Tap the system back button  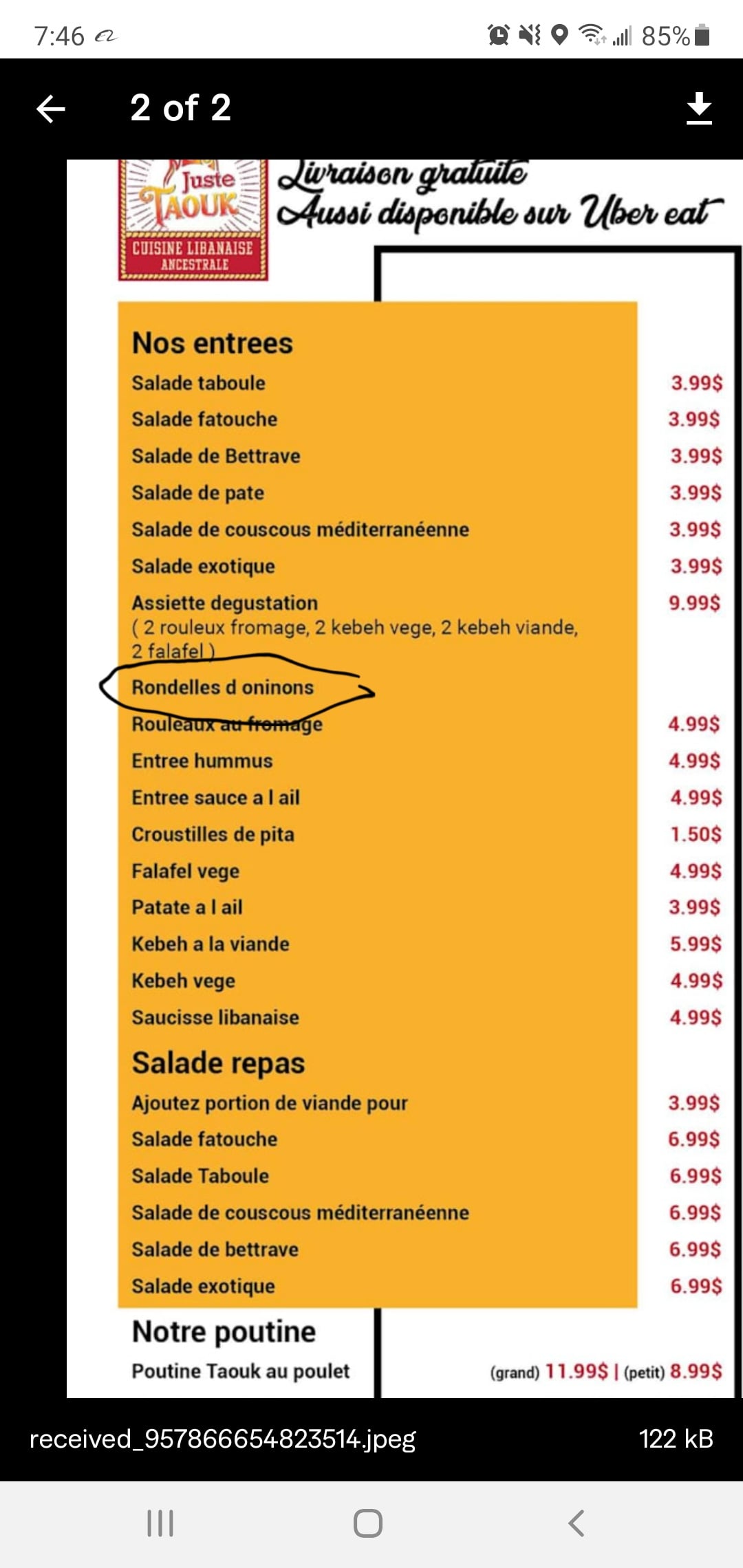pyautogui.click(x=577, y=1523)
